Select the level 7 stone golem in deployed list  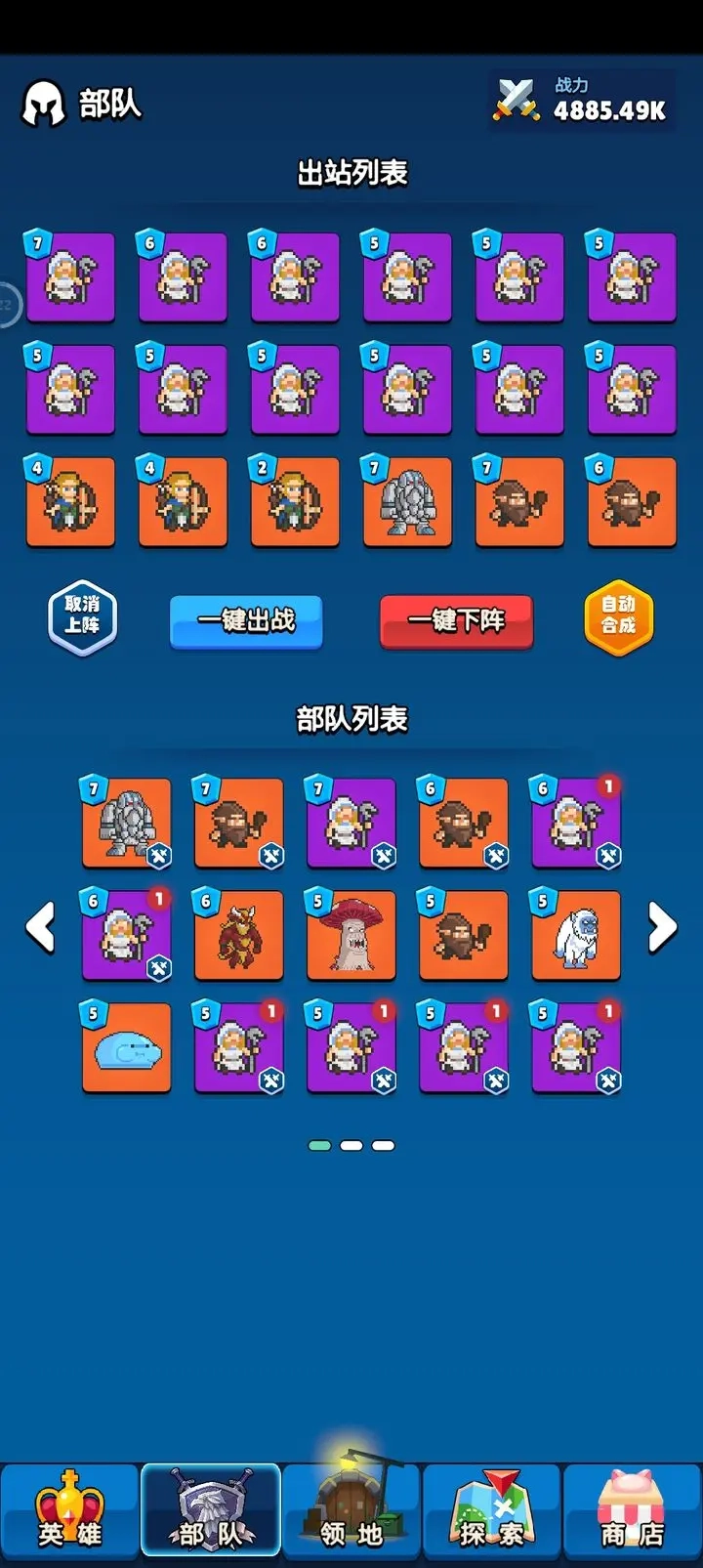(x=407, y=502)
